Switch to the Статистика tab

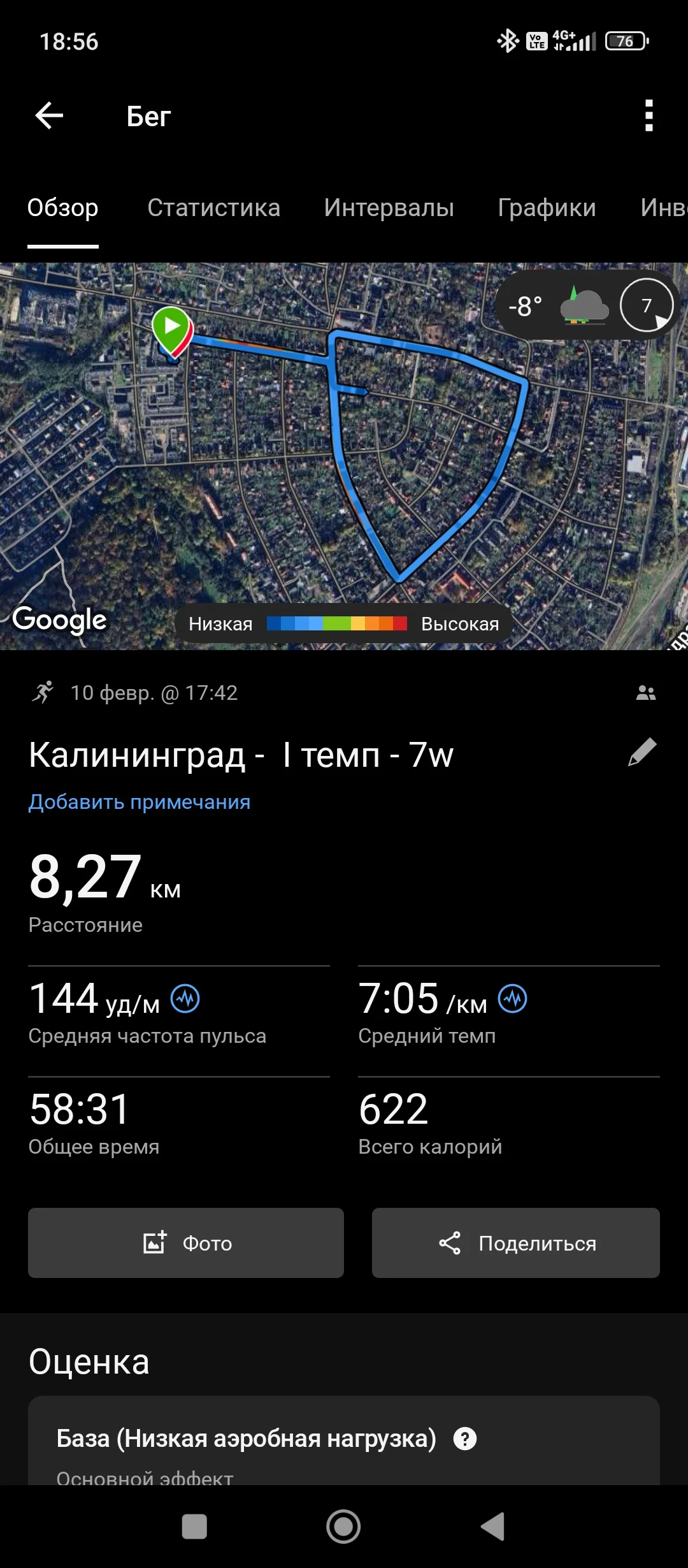point(213,208)
